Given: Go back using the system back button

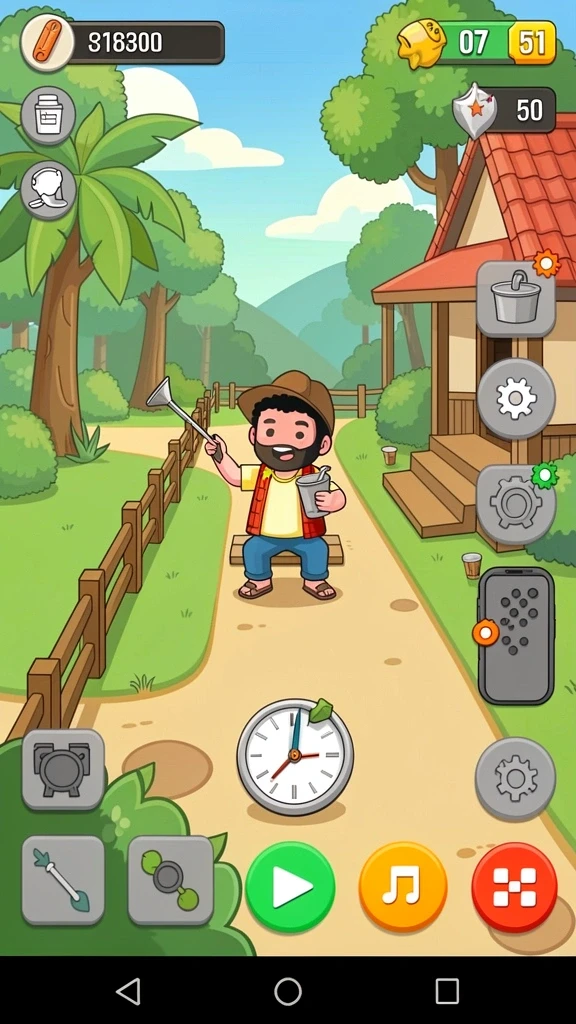Looking at the screenshot, I should click(128, 991).
